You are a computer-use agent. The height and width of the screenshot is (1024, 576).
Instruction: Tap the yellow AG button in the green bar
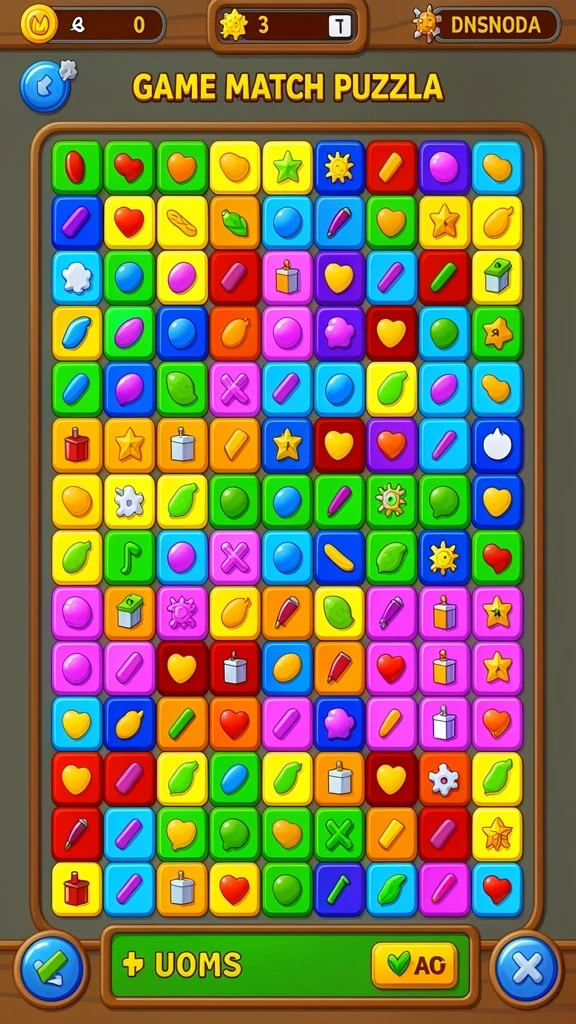click(x=415, y=965)
